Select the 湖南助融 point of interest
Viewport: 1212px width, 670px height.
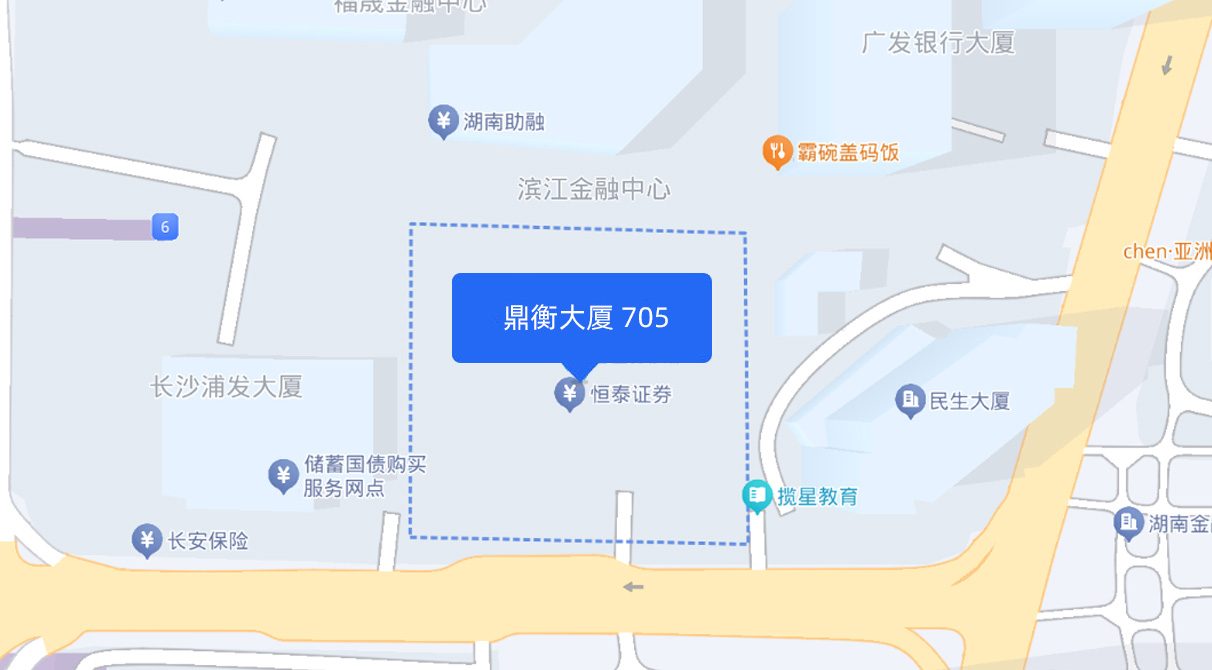(x=444, y=122)
